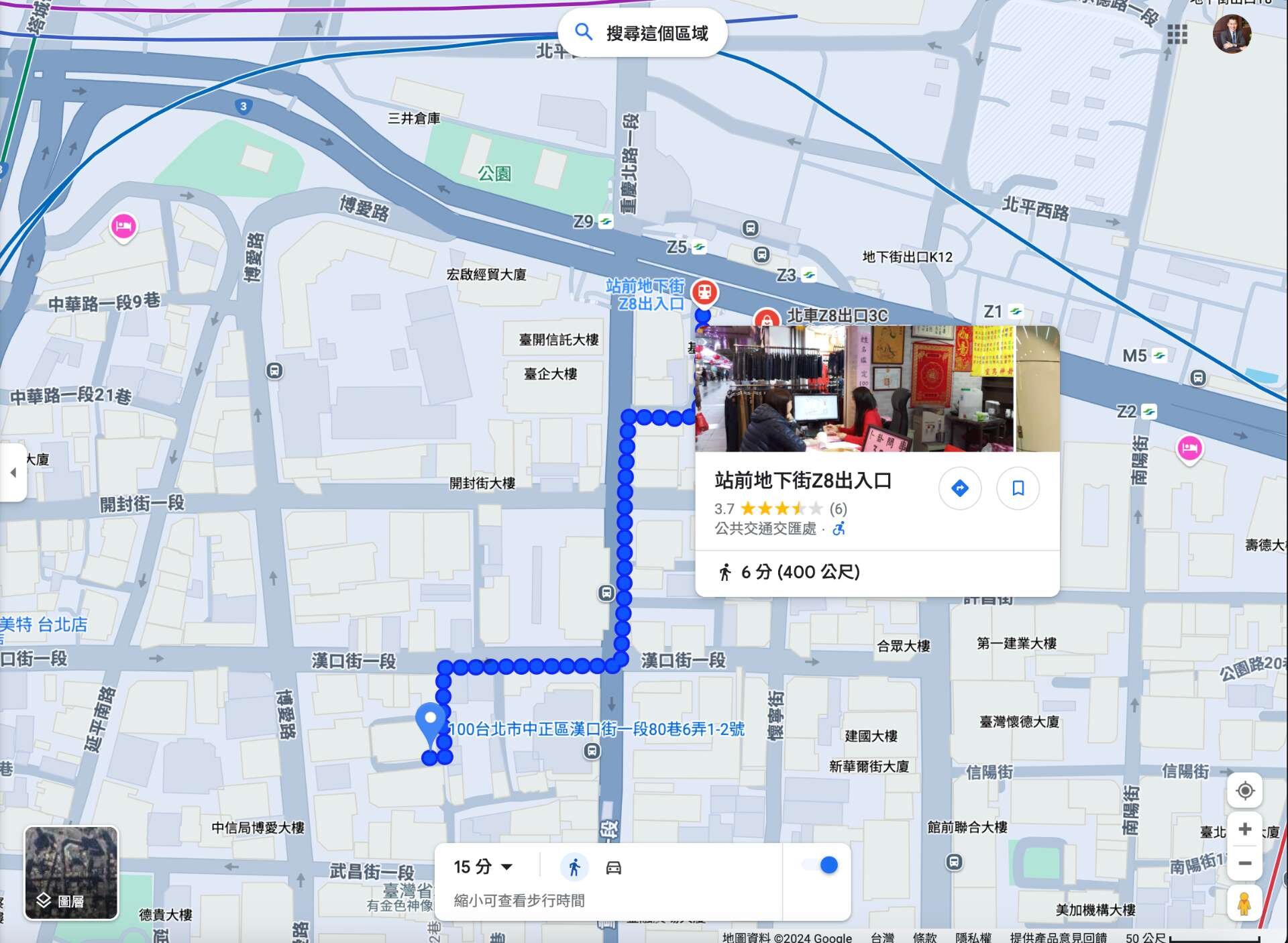1288x943 pixels.
Task: Activate the Street View pegman
Action: click(x=1244, y=903)
